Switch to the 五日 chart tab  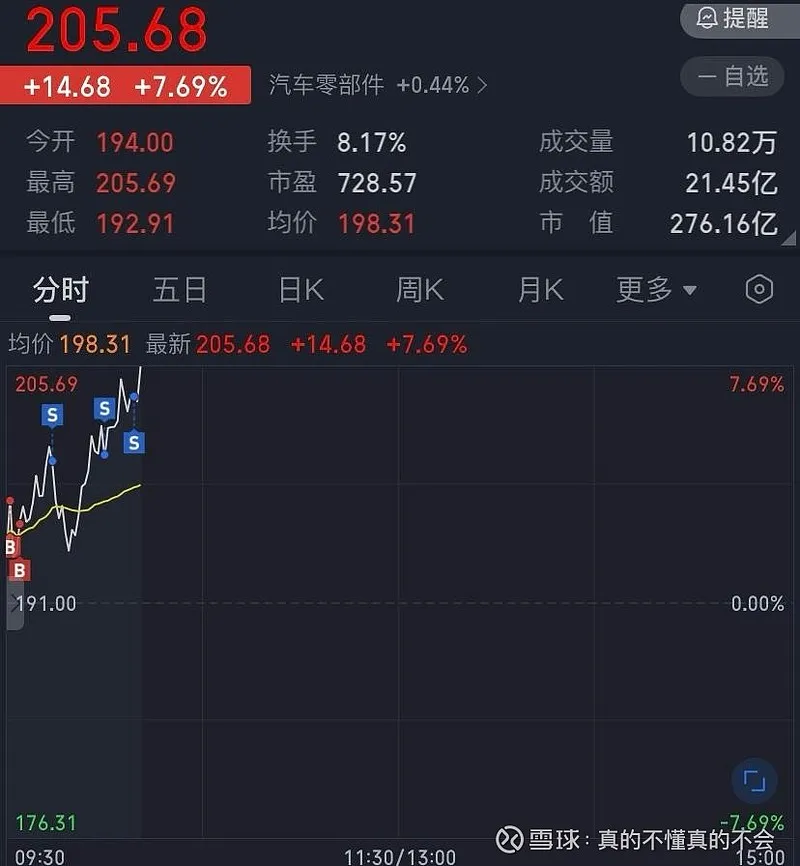pyautogui.click(x=180, y=290)
